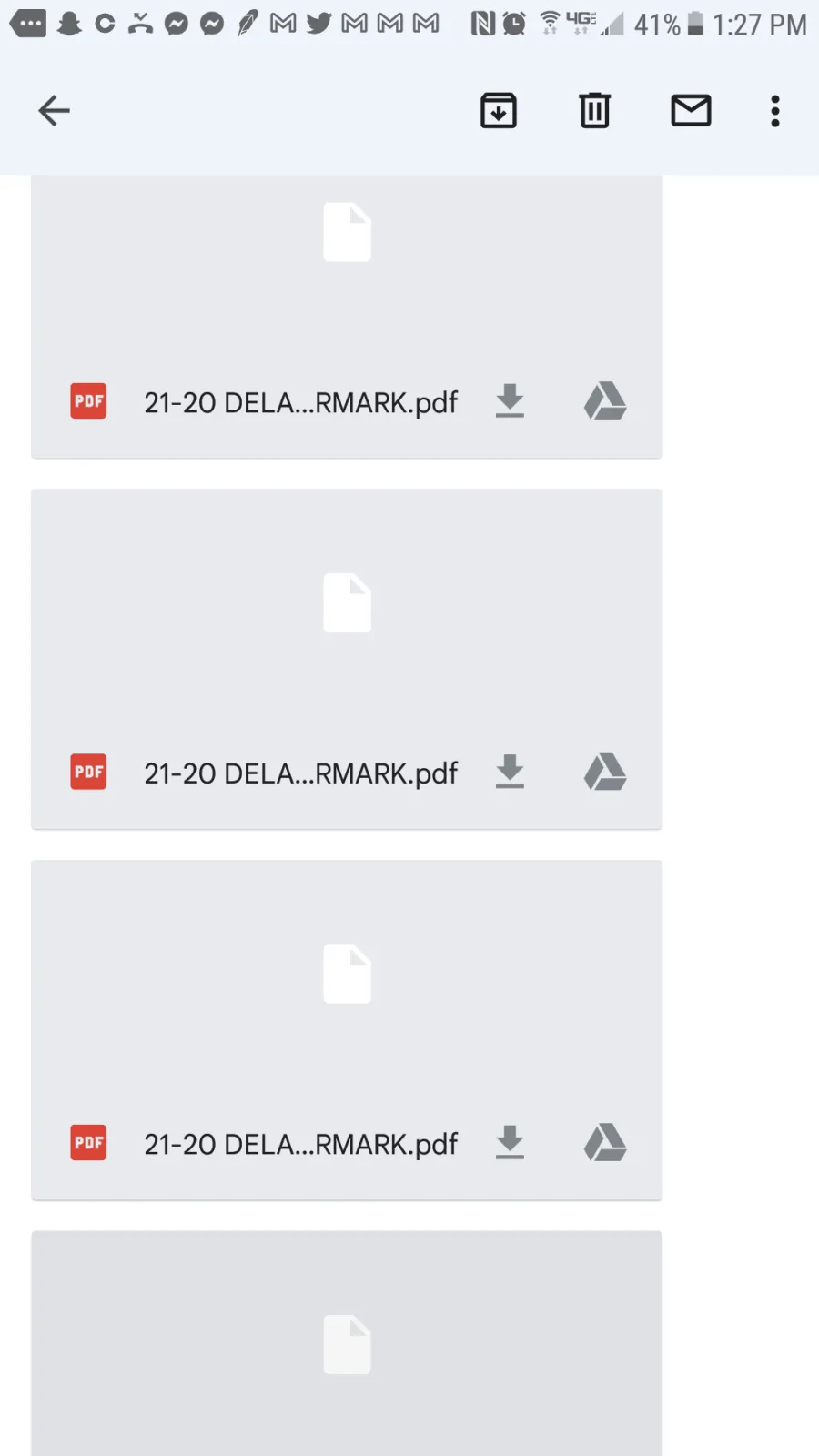Go back to the inbox
819x1456 pixels.
[x=55, y=111]
